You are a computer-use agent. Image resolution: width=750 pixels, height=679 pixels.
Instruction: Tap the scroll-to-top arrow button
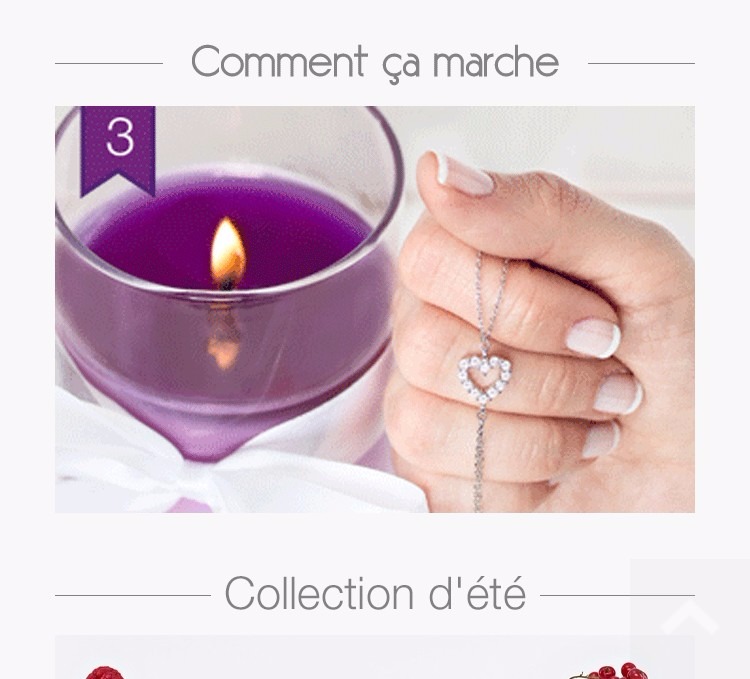pos(690,618)
